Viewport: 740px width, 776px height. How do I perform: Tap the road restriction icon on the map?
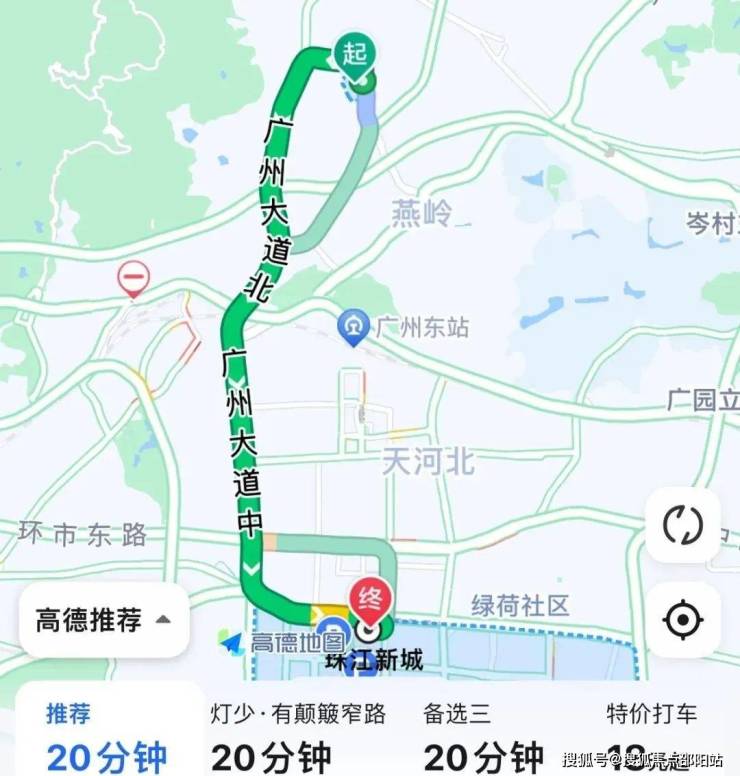pyautogui.click(x=133, y=276)
